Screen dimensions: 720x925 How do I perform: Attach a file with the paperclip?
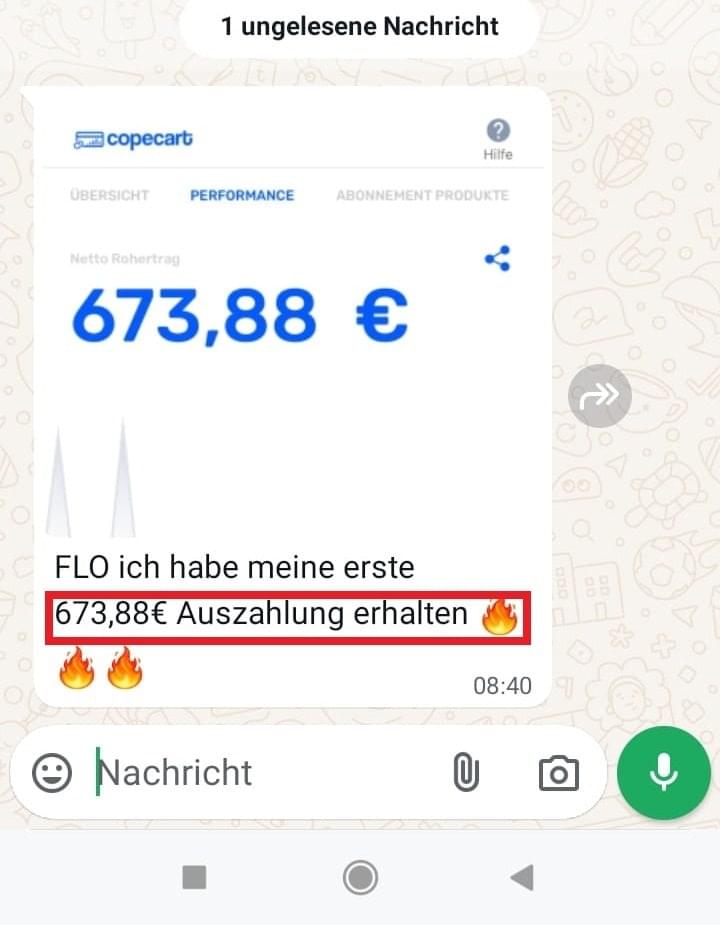tap(466, 773)
